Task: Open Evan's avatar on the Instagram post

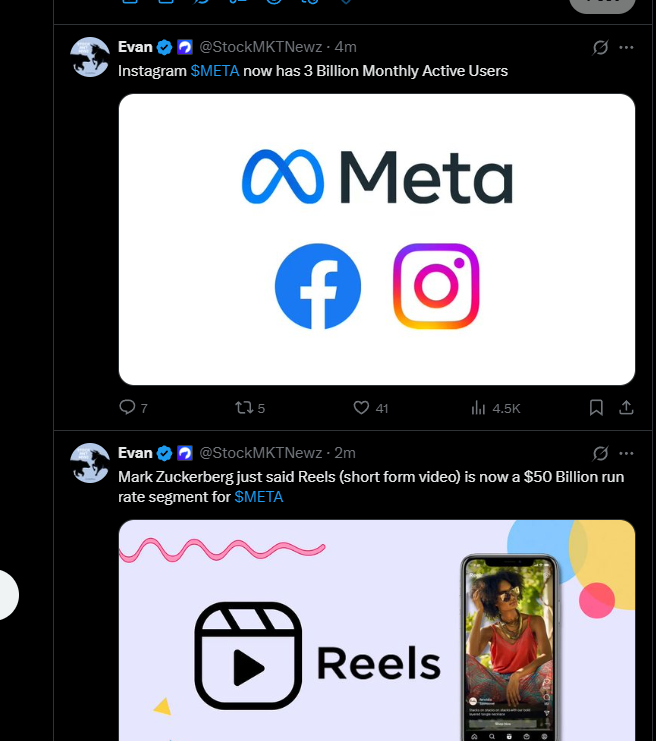Action: click(89, 57)
